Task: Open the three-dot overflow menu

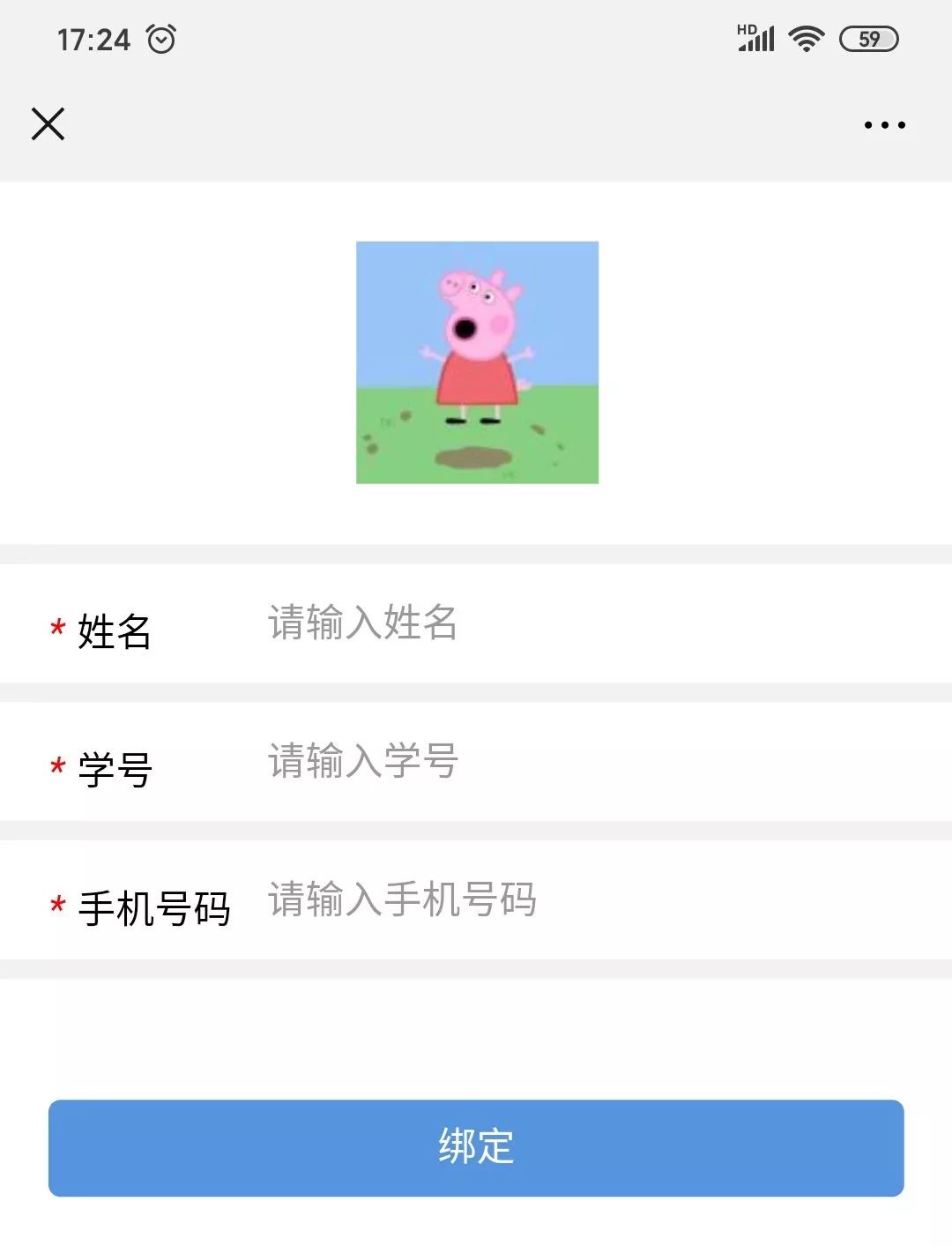Action: 884,125
